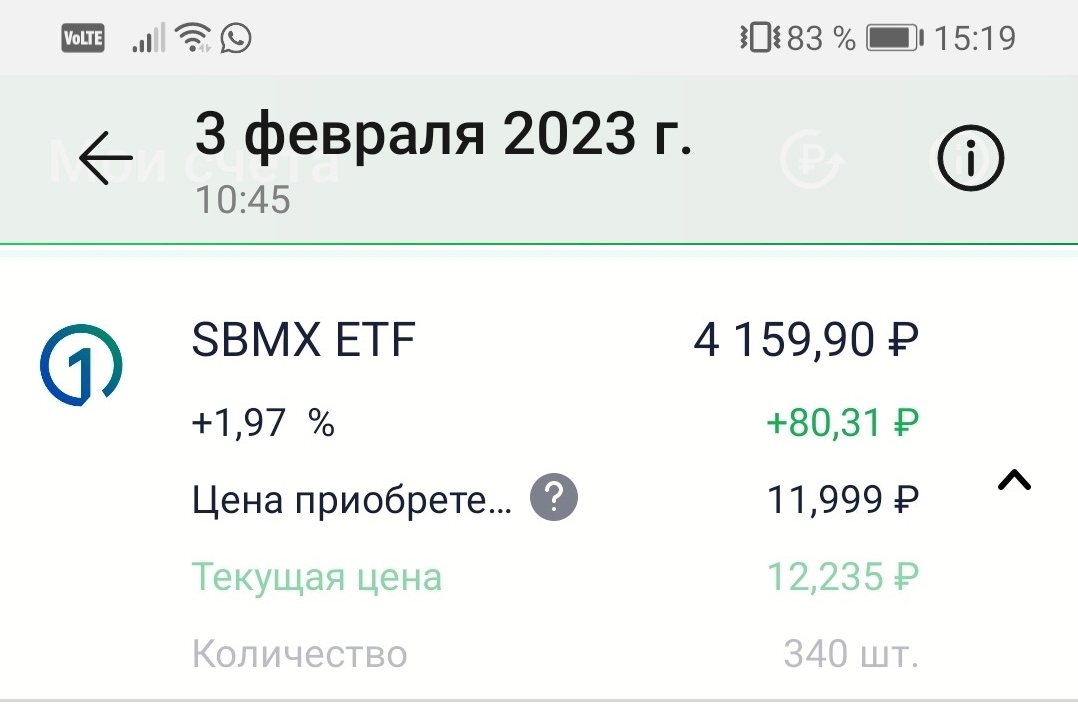Collapse the SBMX ETF details chevron
The image size is (1078, 710).
click(1013, 481)
